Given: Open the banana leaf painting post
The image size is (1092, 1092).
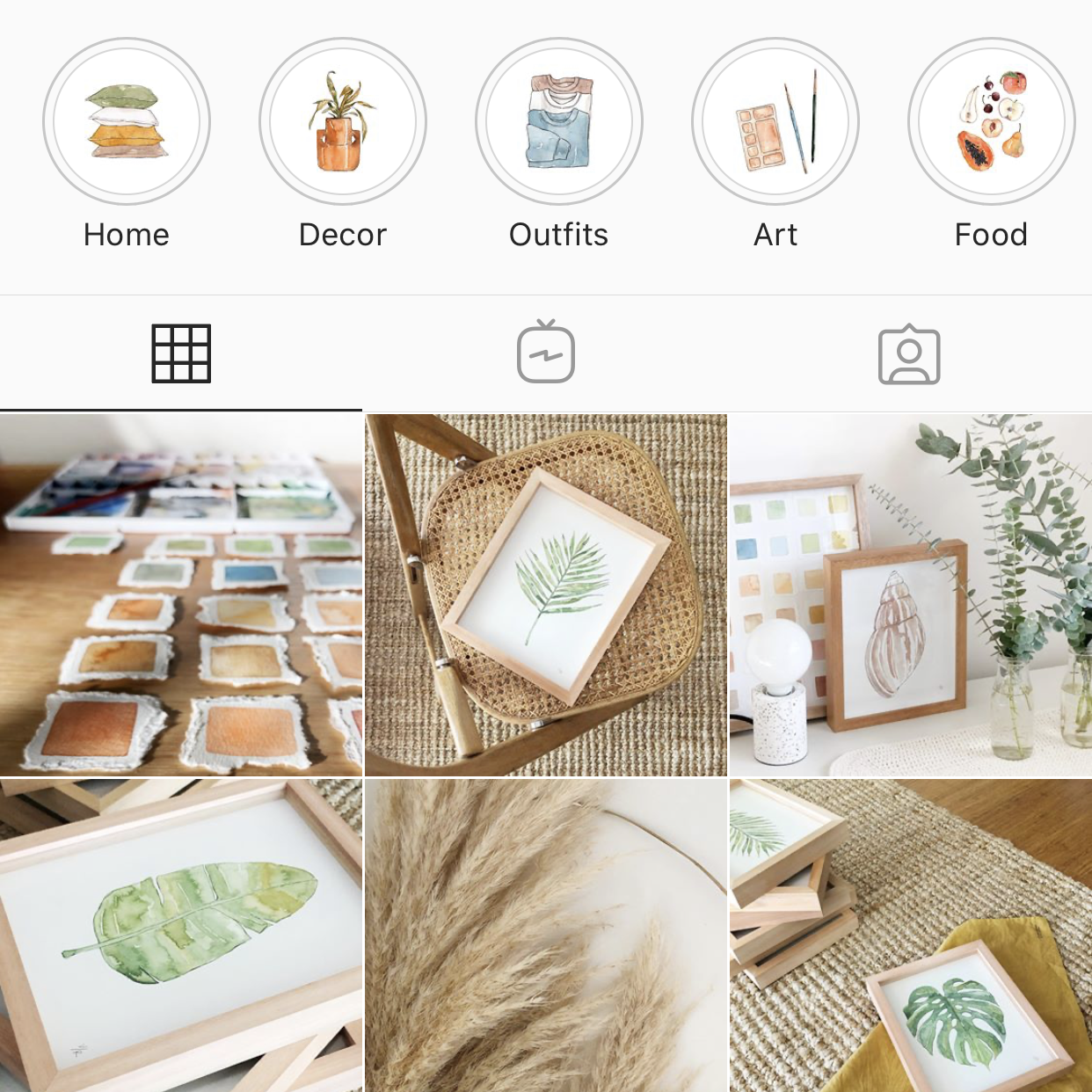Looking at the screenshot, I should pos(181,935).
